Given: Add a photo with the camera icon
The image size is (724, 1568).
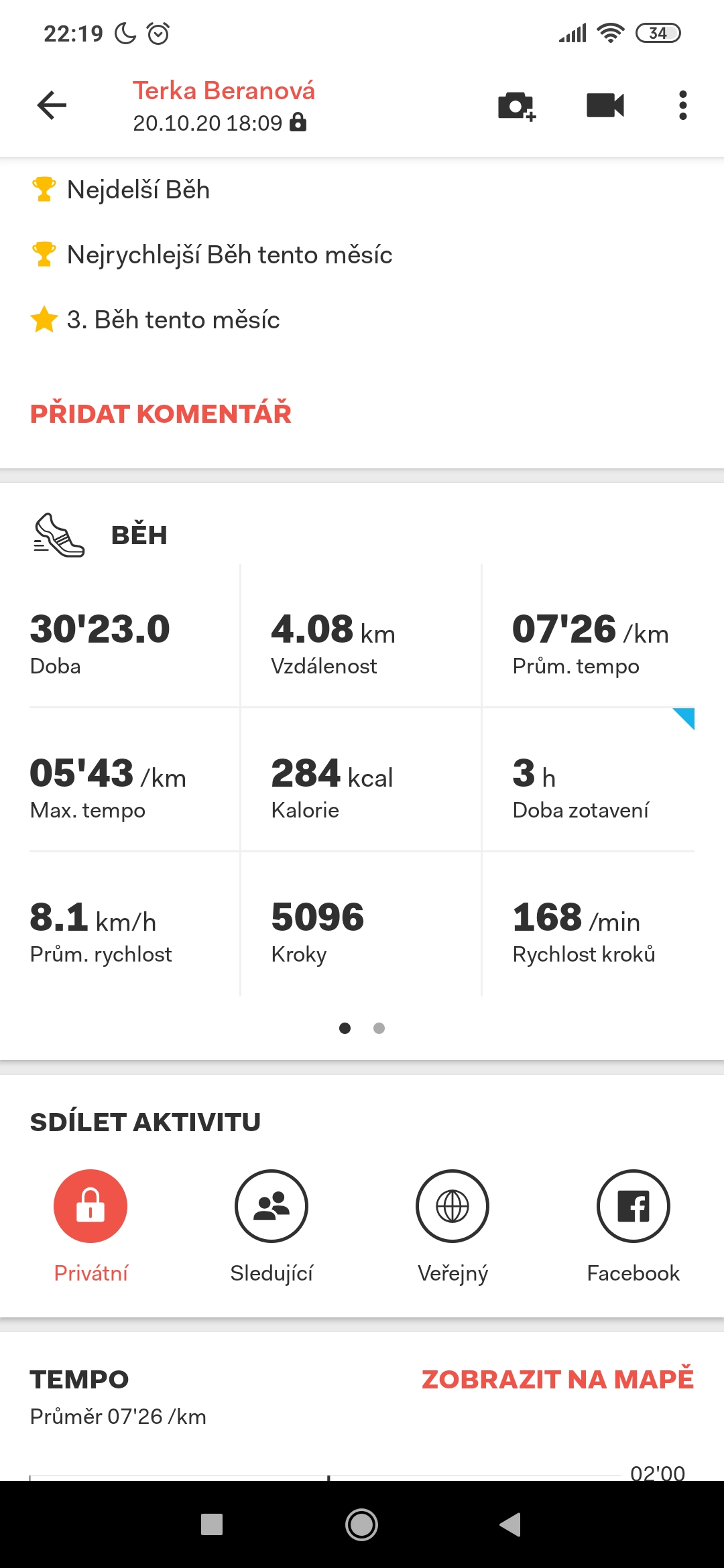Looking at the screenshot, I should click(x=517, y=106).
